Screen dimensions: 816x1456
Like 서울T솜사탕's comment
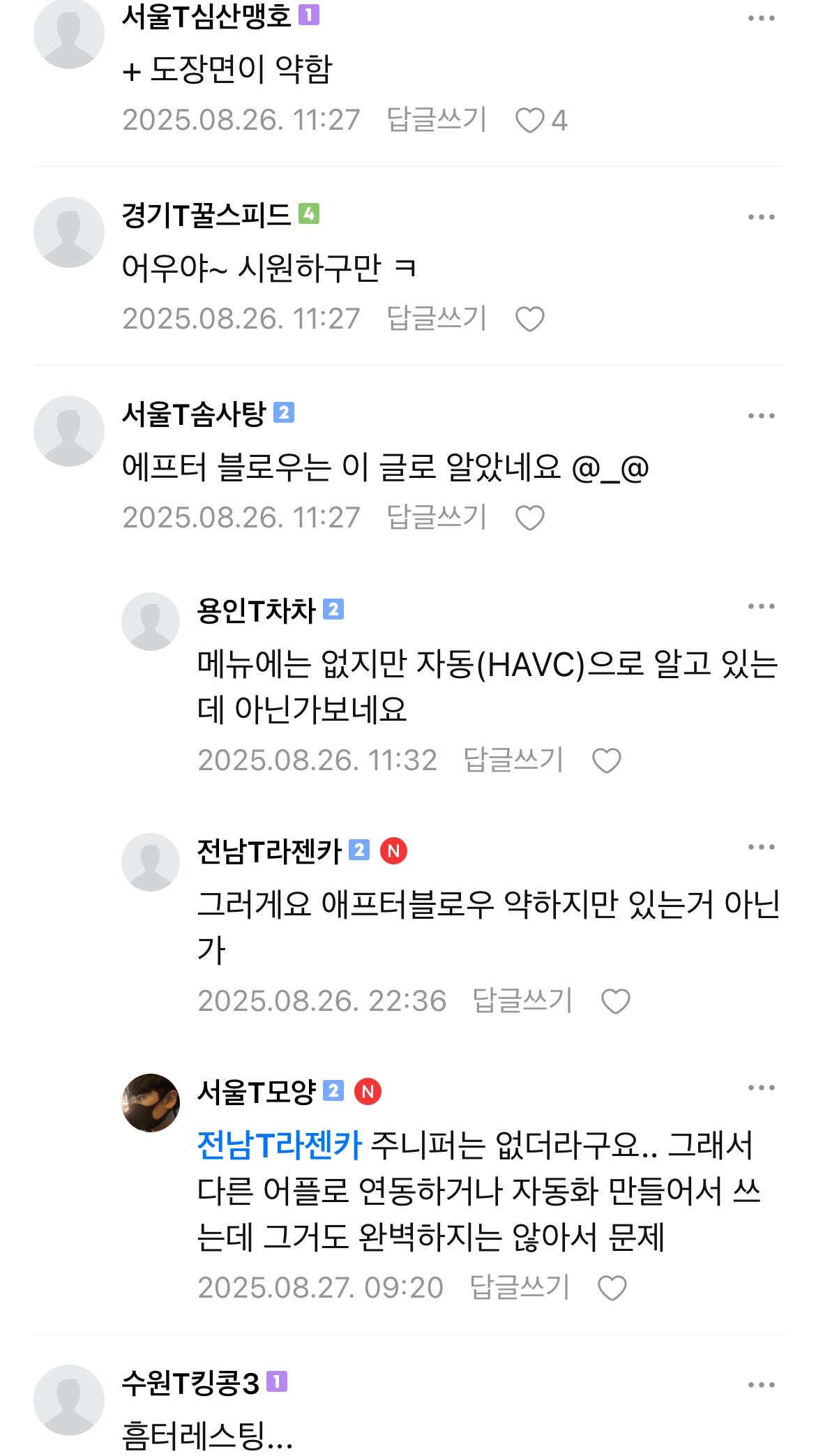coord(530,518)
